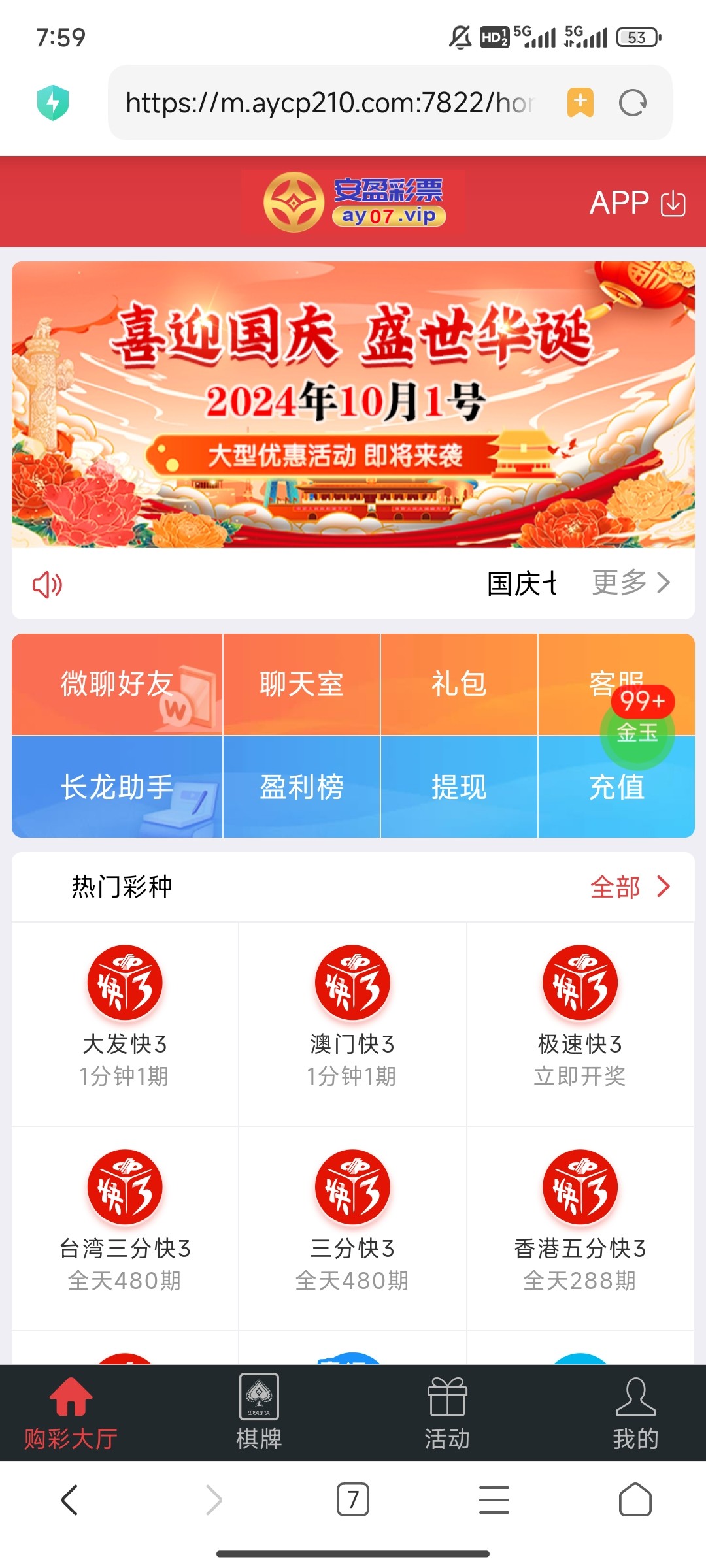
Task: Select the 澳门快3 game
Action: [352, 1016]
